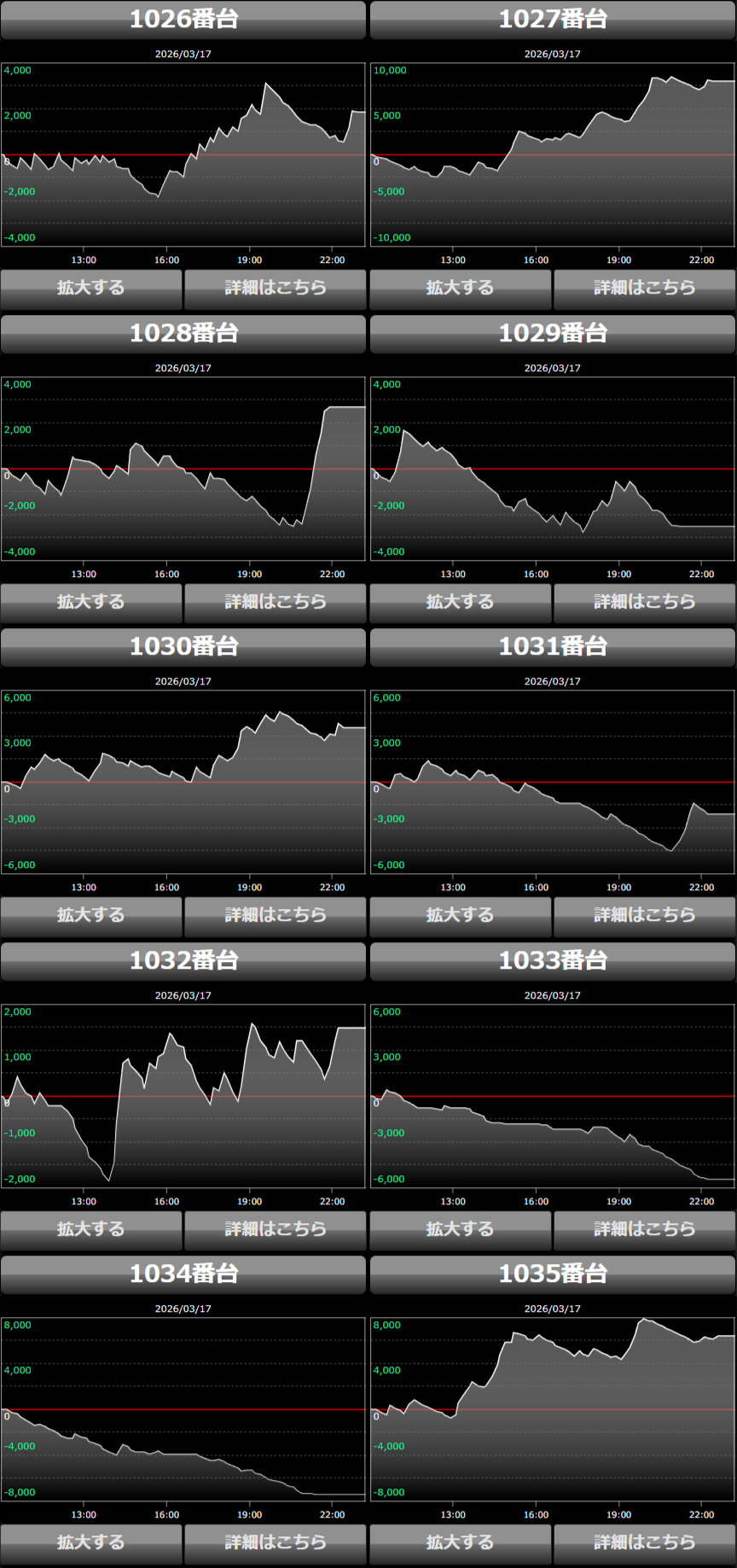Open 詳細はこちら for machine 1026番台
Screen dimensions: 737x1568
[x=275, y=289]
